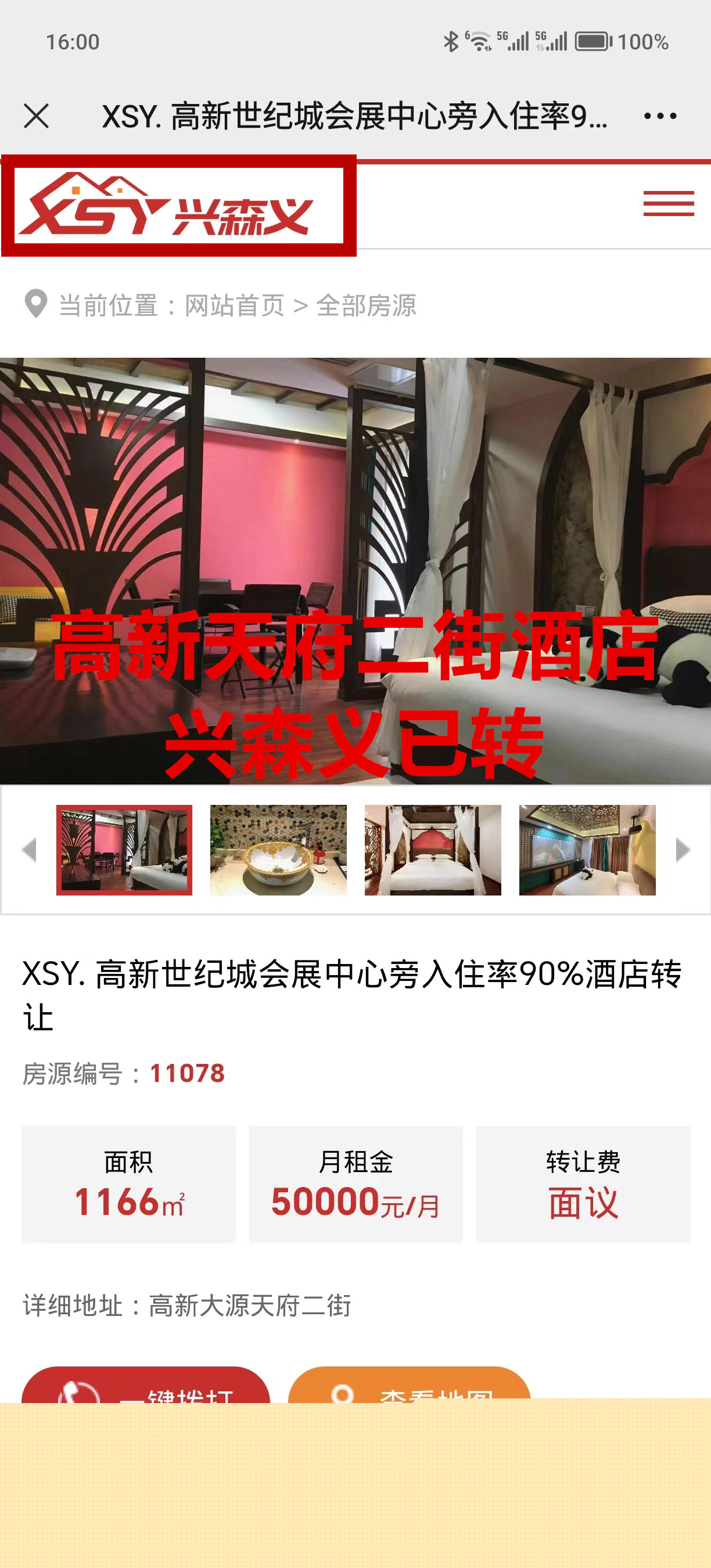Screen dimensions: 711x1568
Task: Open the main hotel room photo
Action: pyautogui.click(x=355, y=570)
